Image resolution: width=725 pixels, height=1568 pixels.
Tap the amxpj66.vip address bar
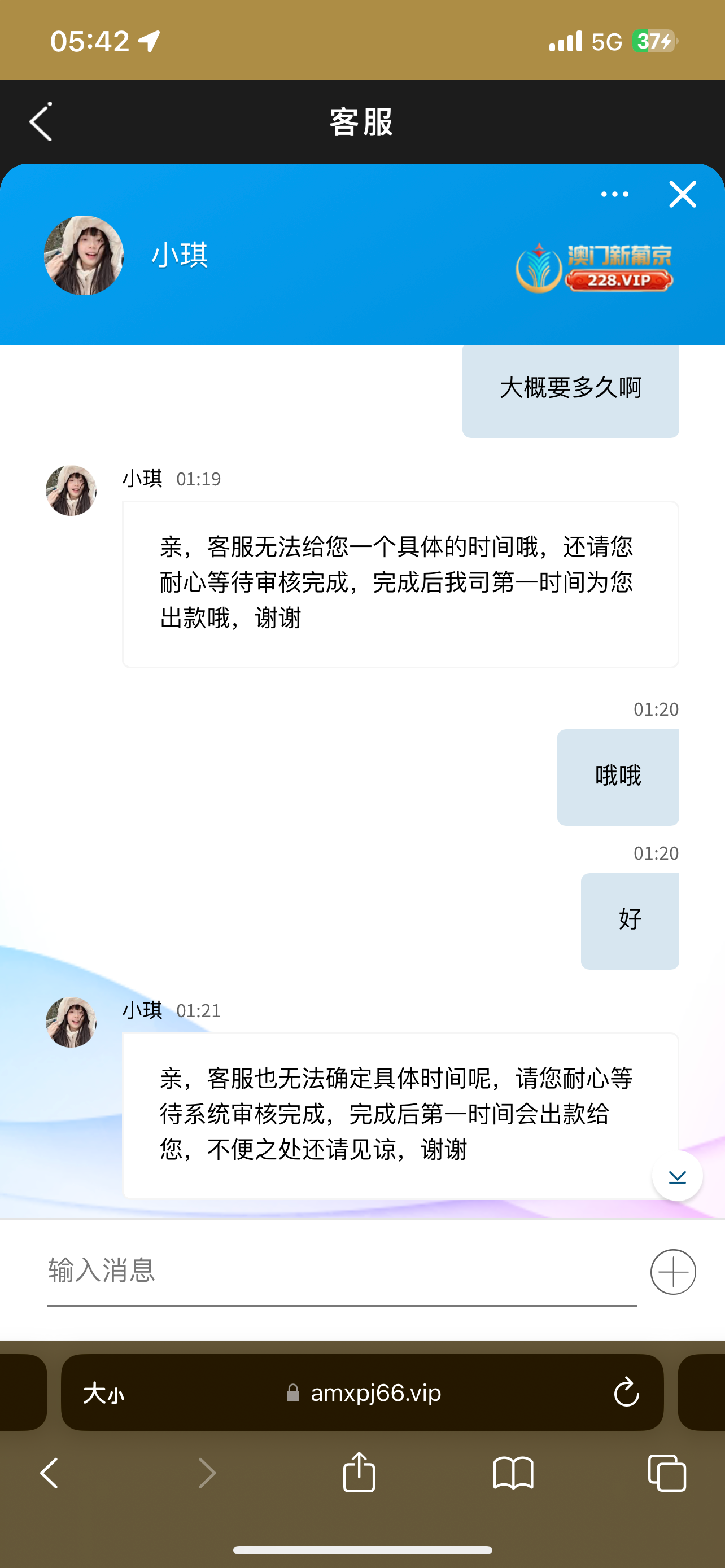point(365,1392)
